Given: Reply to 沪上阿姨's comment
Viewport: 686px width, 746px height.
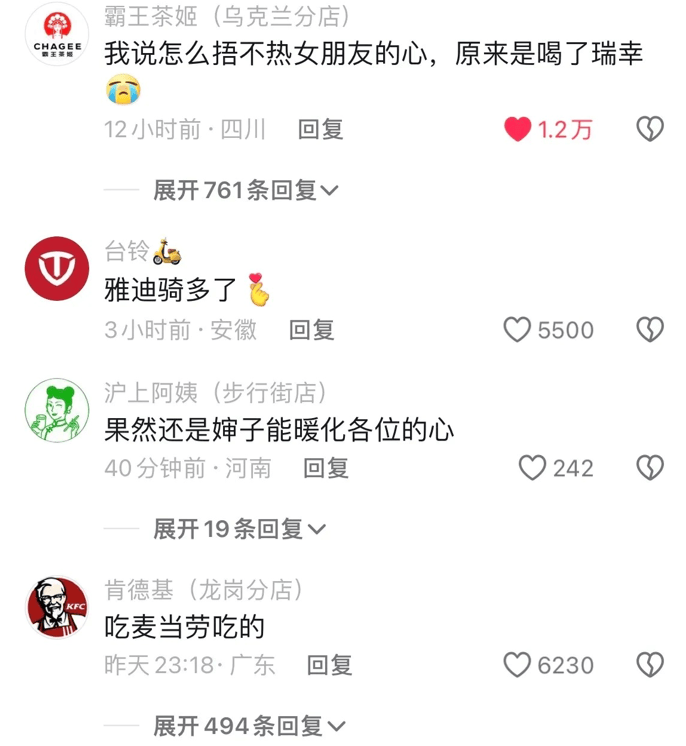Looking at the screenshot, I should click(326, 467).
